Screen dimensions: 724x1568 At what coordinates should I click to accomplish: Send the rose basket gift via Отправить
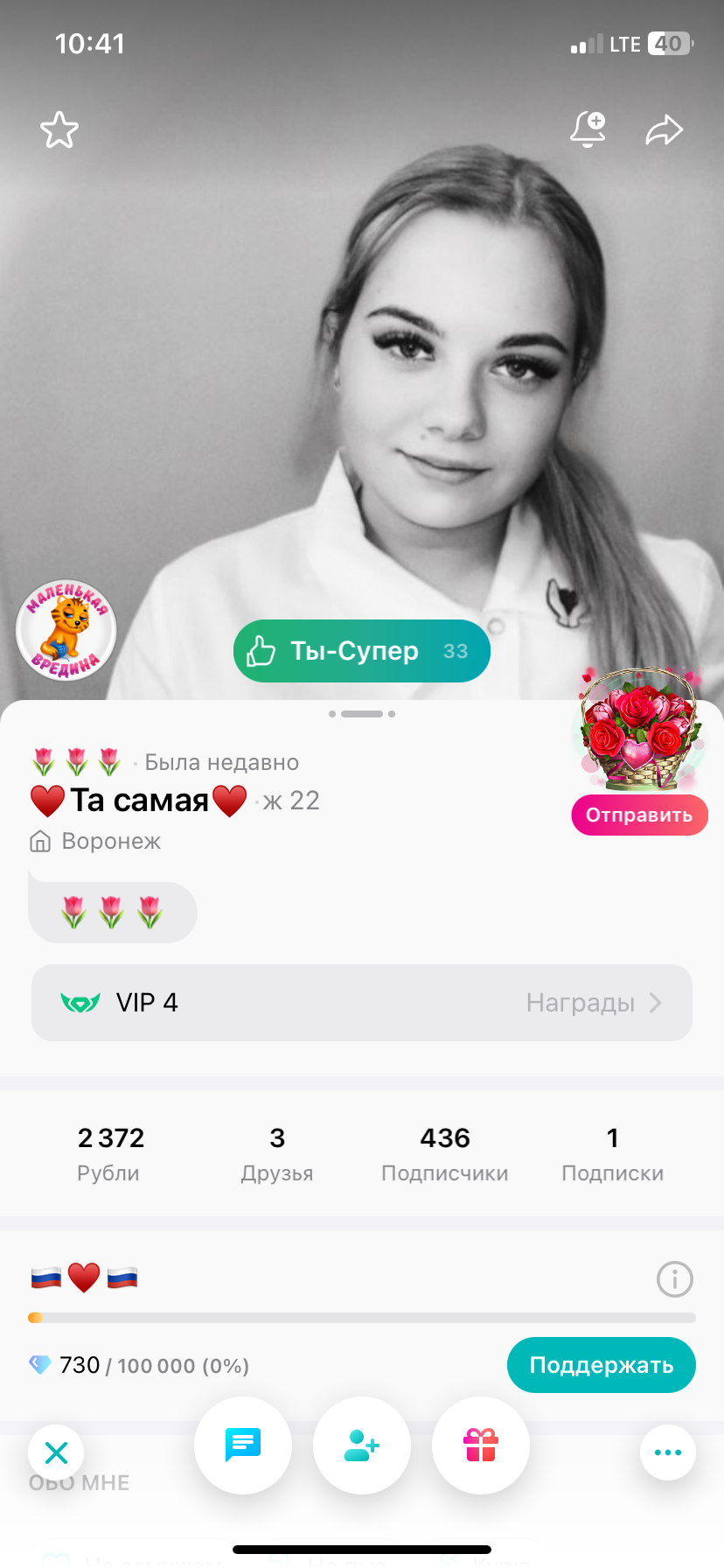point(639,815)
